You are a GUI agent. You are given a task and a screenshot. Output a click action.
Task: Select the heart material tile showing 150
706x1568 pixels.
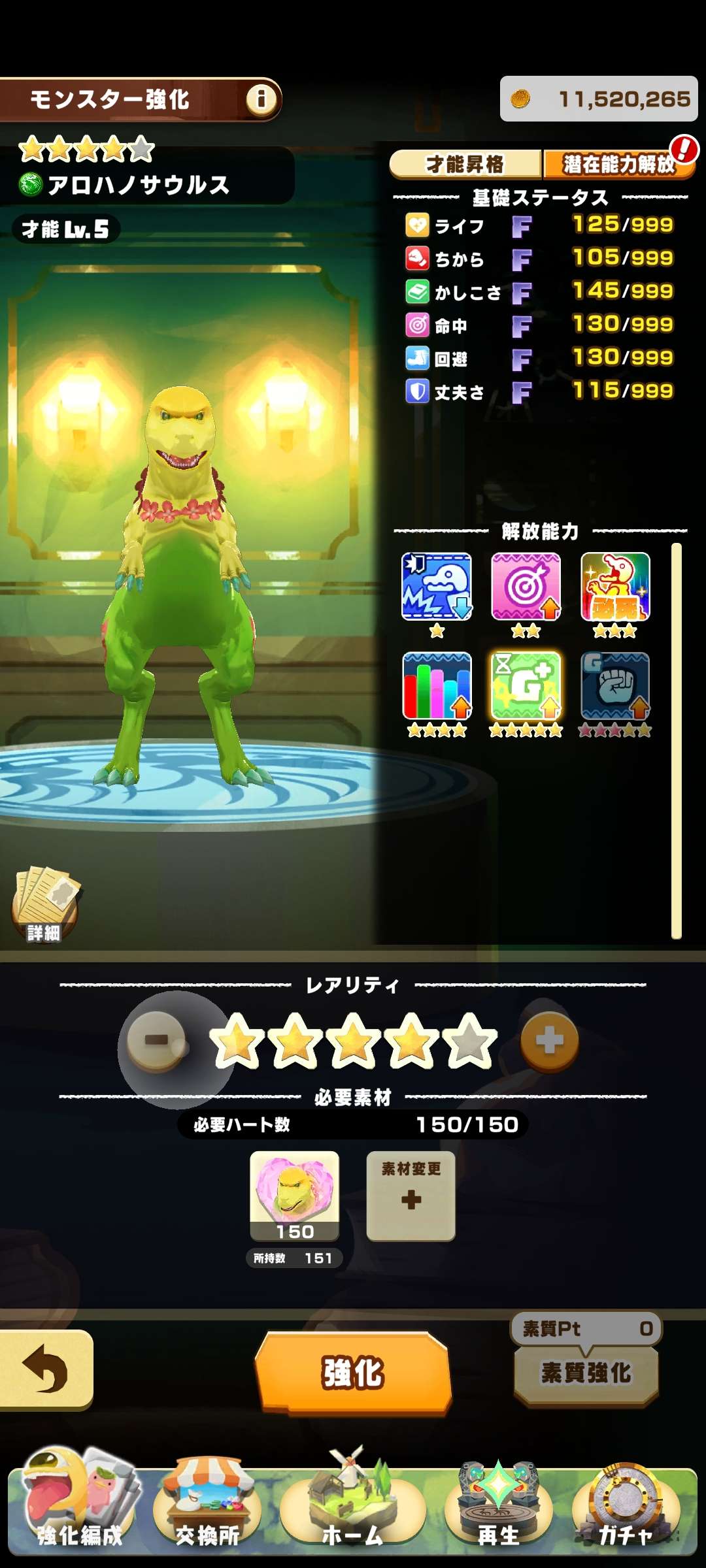click(295, 1196)
